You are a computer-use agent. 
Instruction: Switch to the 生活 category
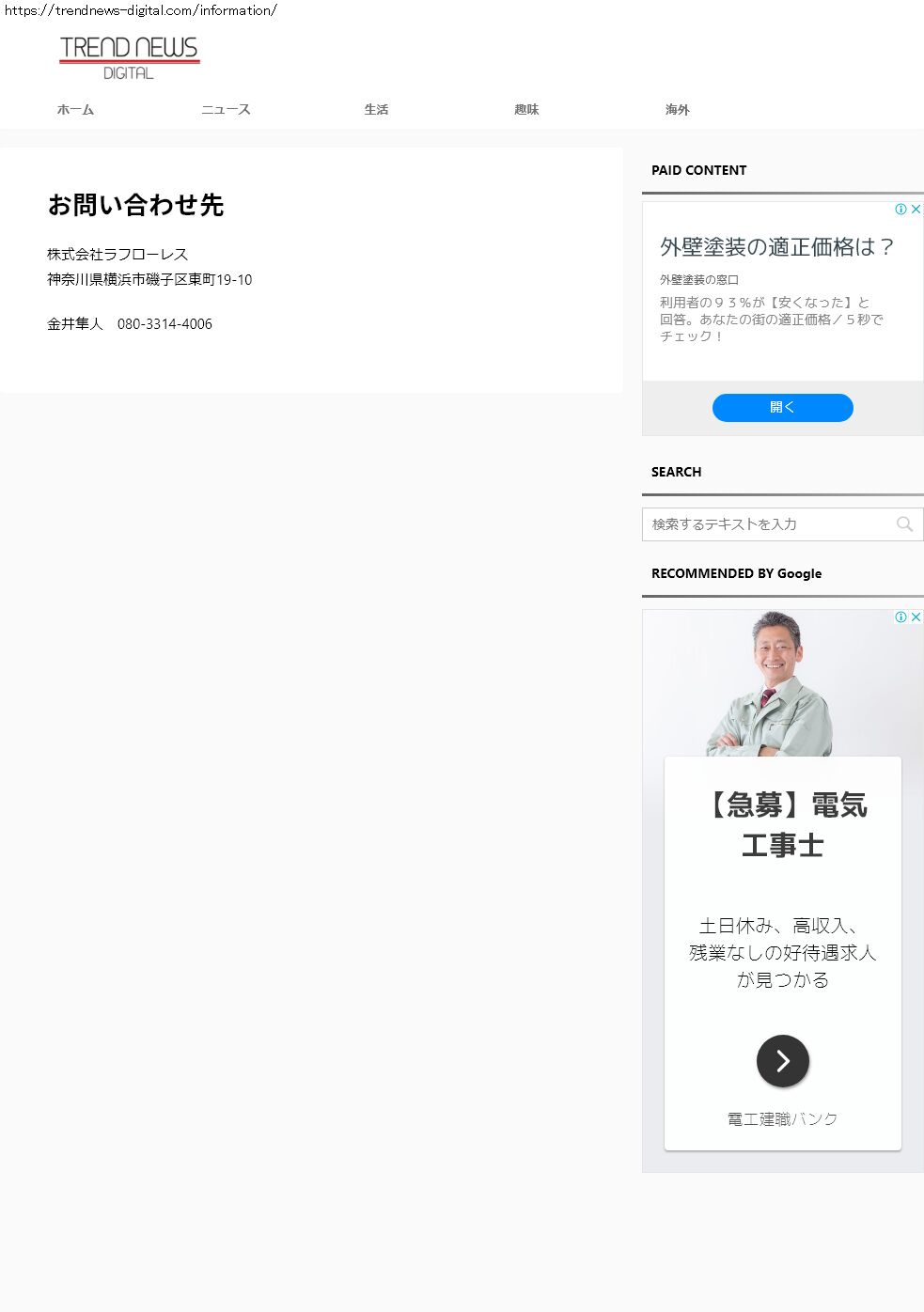[376, 110]
